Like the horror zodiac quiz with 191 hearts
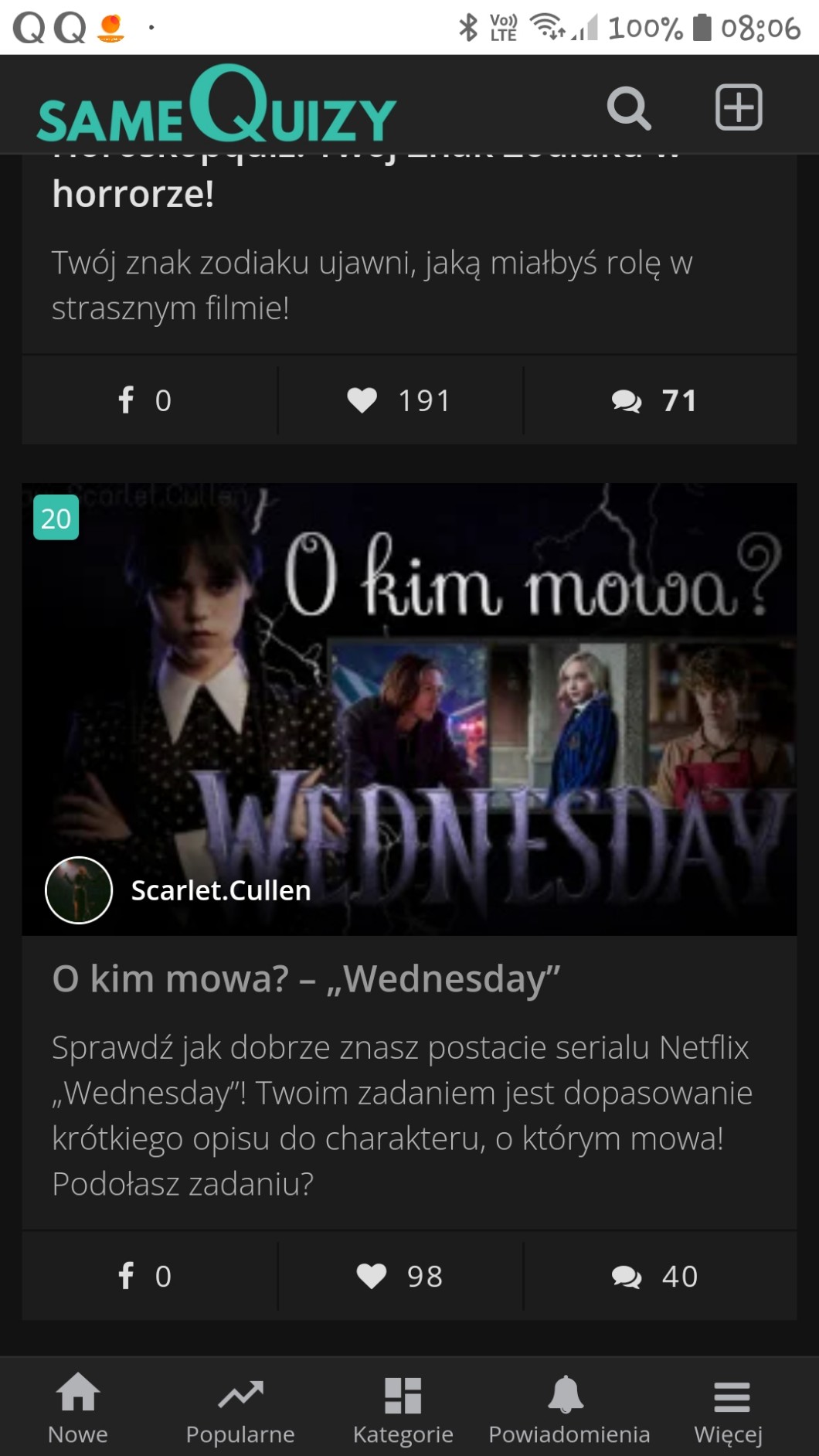Screen dimensions: 819x1456 coord(399,400)
